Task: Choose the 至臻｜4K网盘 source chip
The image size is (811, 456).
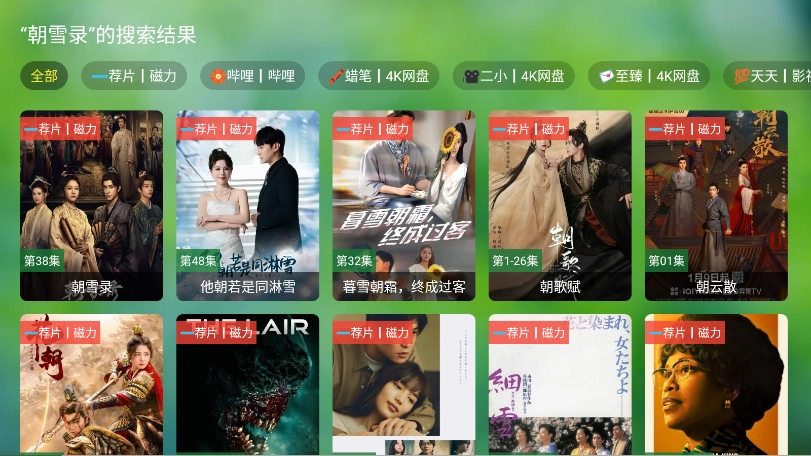Action: point(648,76)
